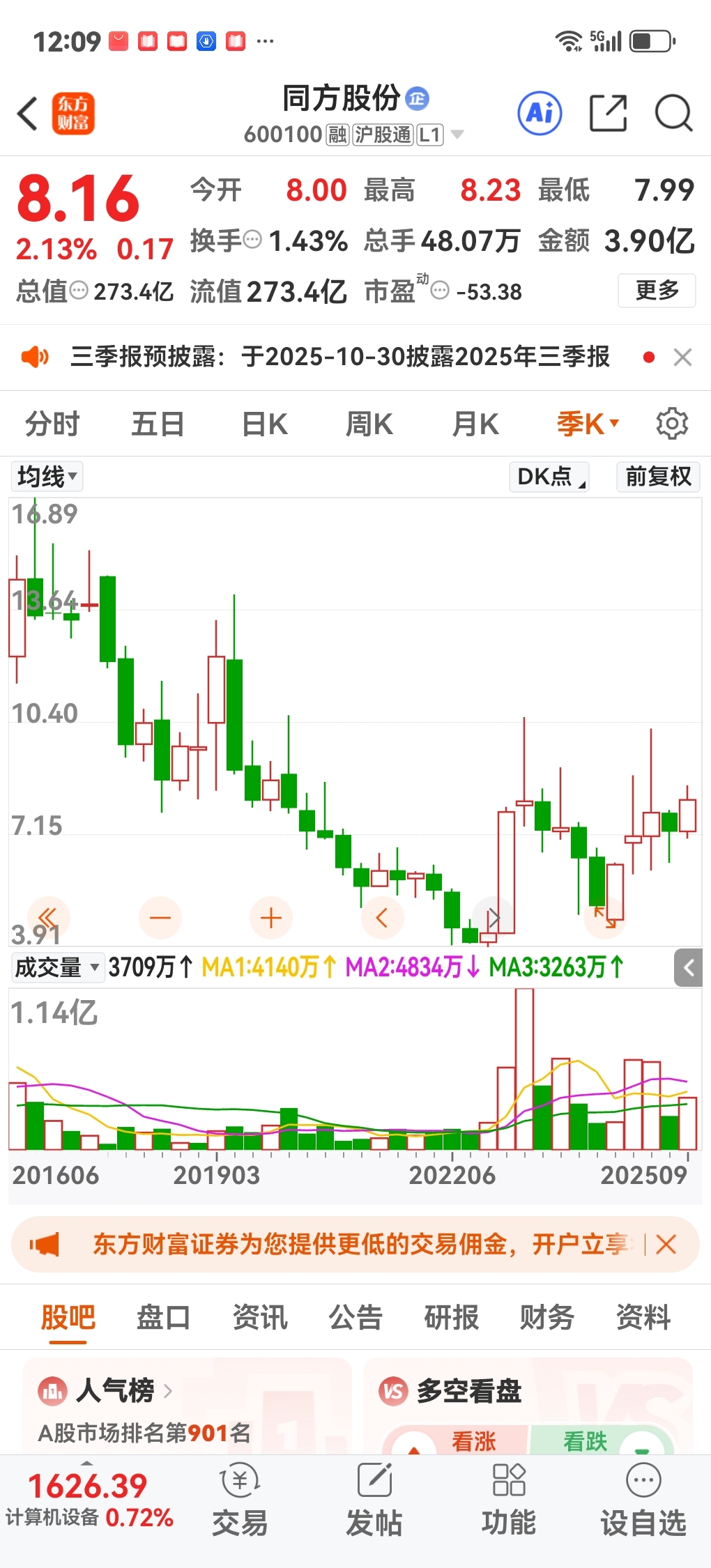Switch to the 财务 tab

546,1317
